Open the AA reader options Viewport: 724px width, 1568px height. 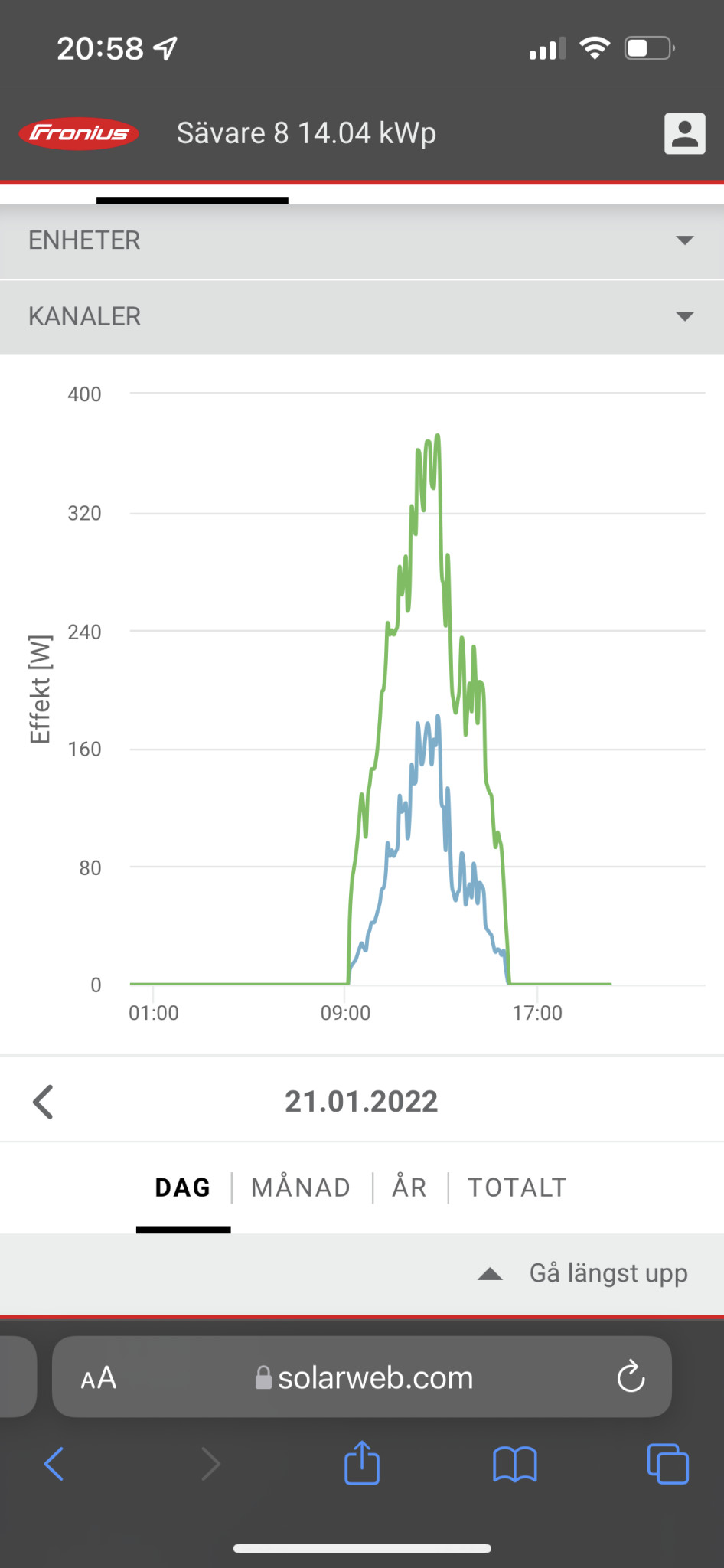(99, 1378)
